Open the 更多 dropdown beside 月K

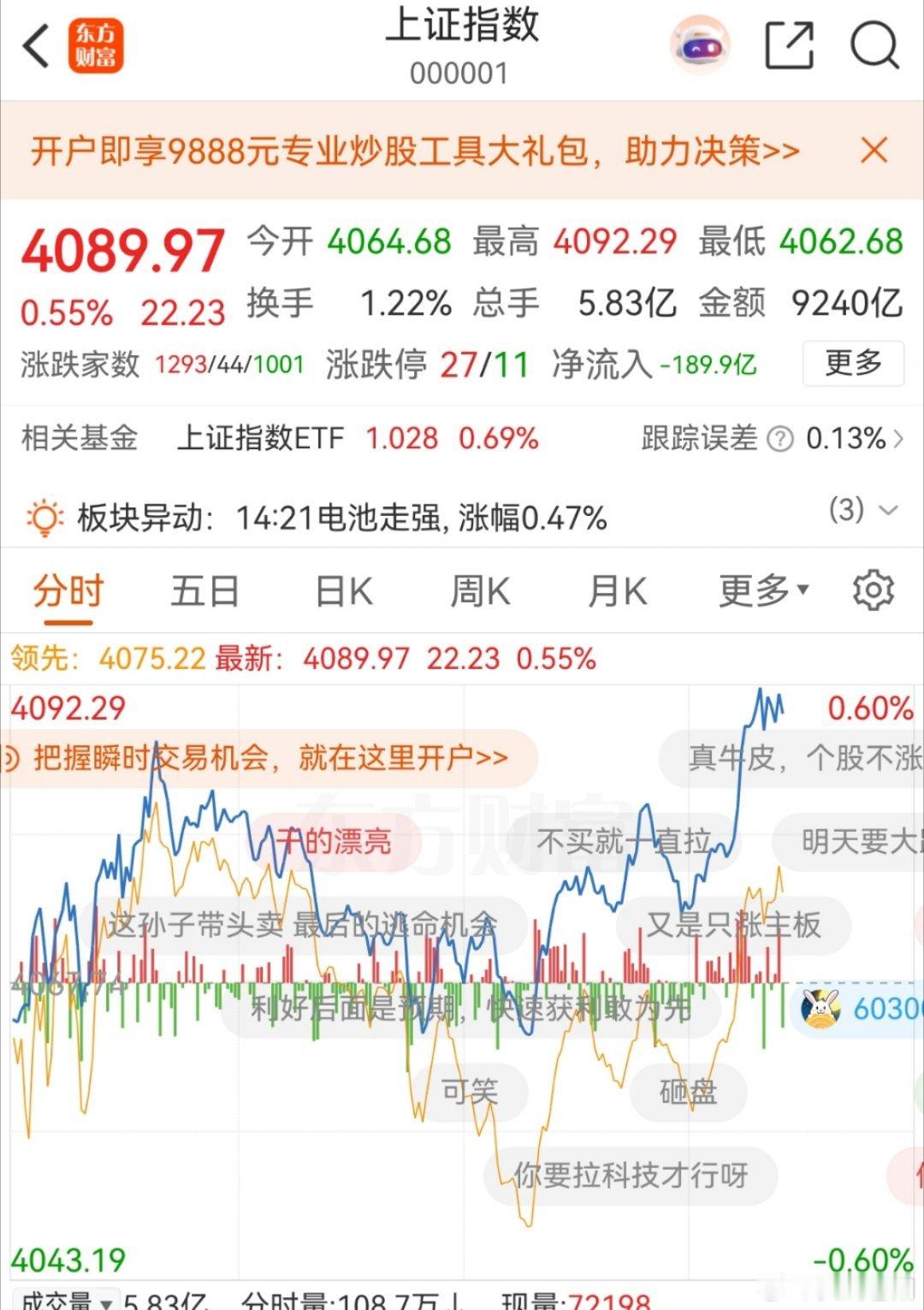761,590
